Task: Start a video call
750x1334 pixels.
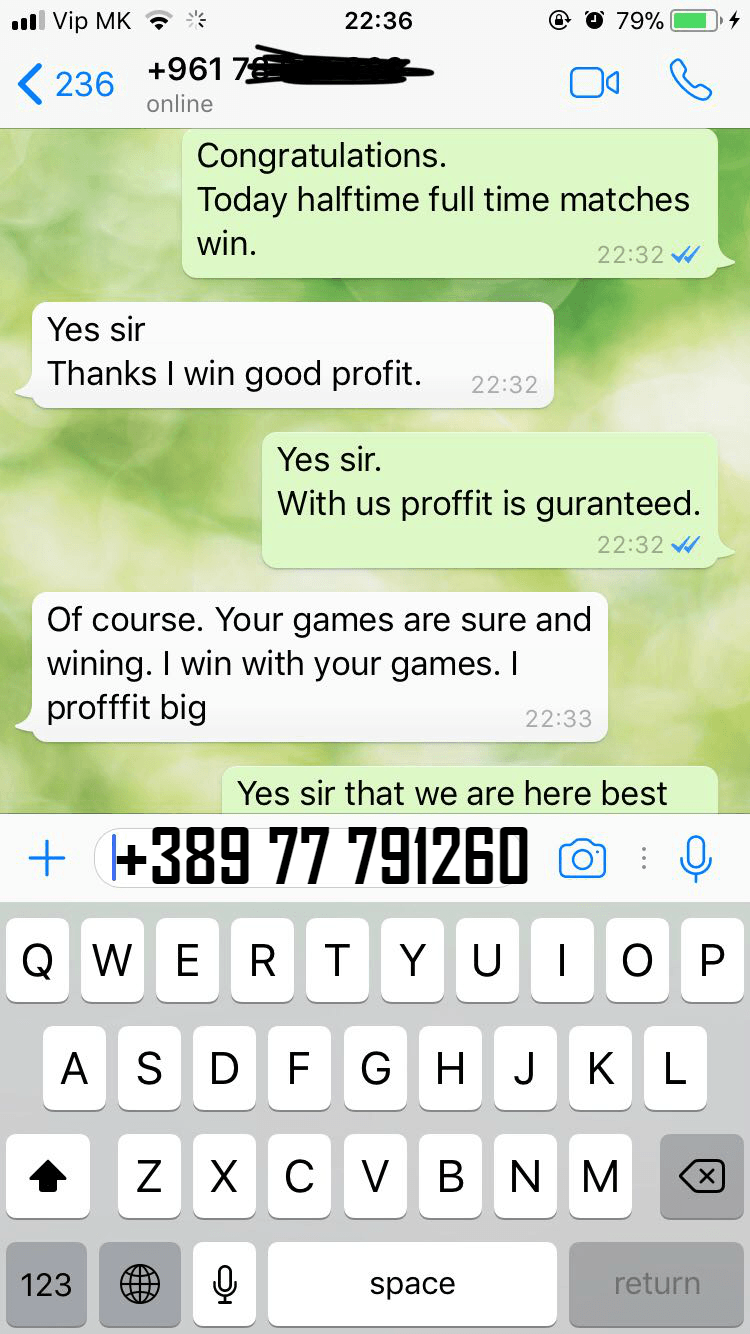Action: click(x=595, y=83)
